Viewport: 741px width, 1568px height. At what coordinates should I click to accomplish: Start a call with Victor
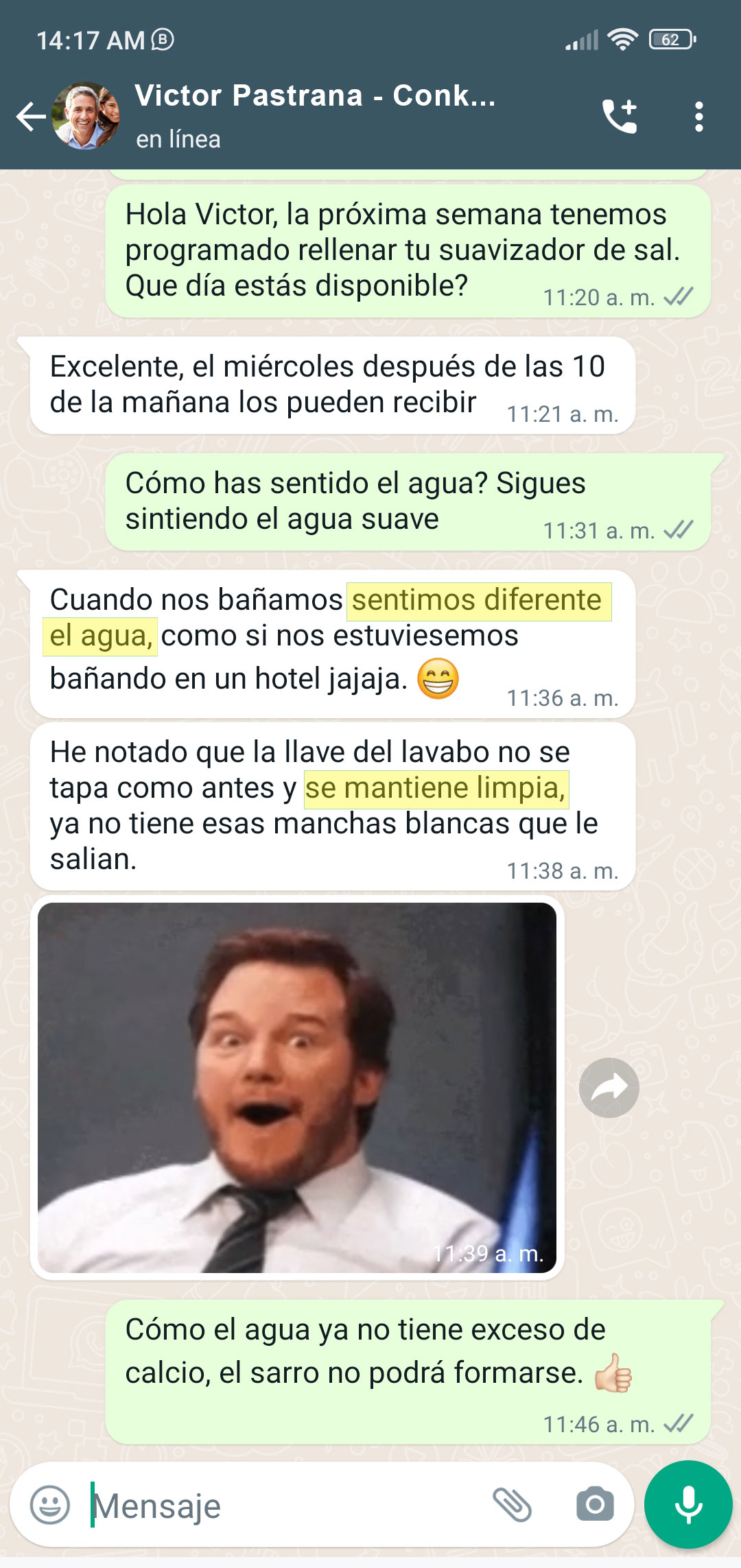pos(620,117)
